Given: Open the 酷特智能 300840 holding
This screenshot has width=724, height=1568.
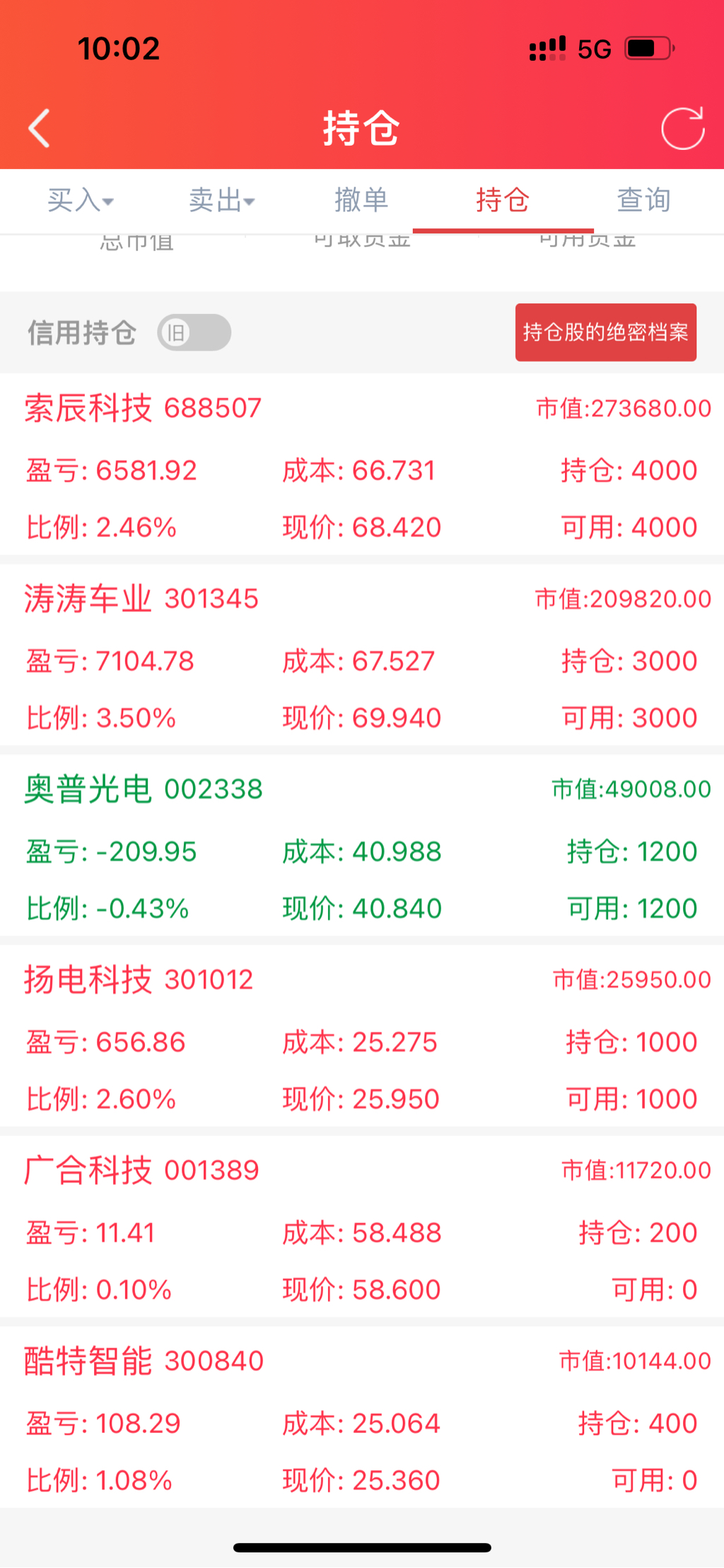Looking at the screenshot, I should (361, 1418).
